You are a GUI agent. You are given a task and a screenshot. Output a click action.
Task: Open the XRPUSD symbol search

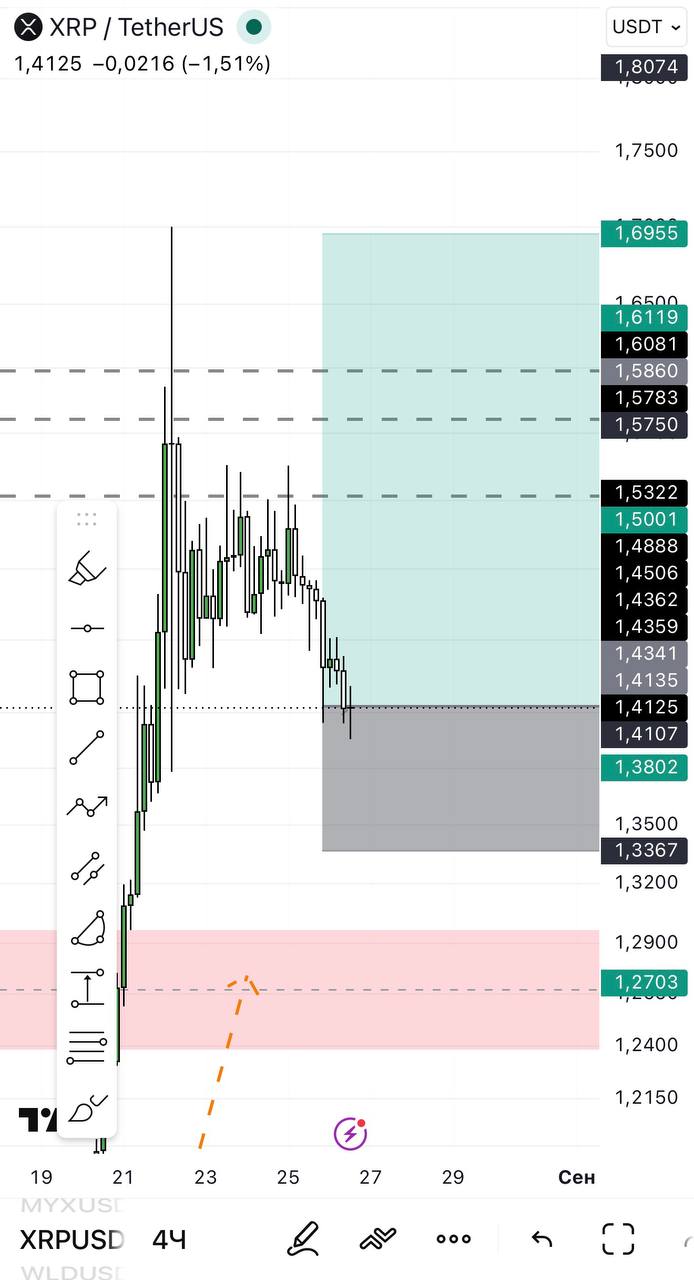click(73, 1240)
